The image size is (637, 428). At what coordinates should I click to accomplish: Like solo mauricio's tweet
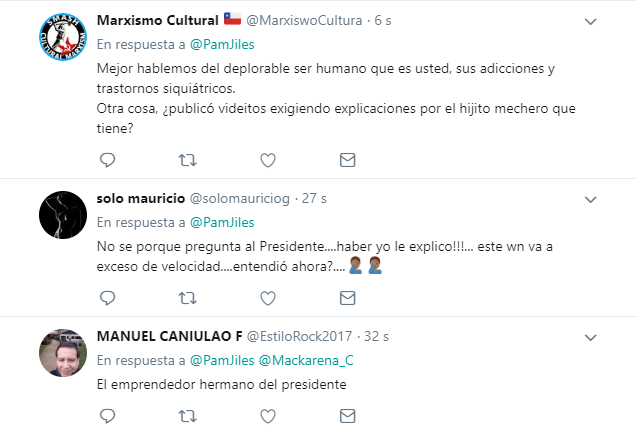(x=267, y=298)
